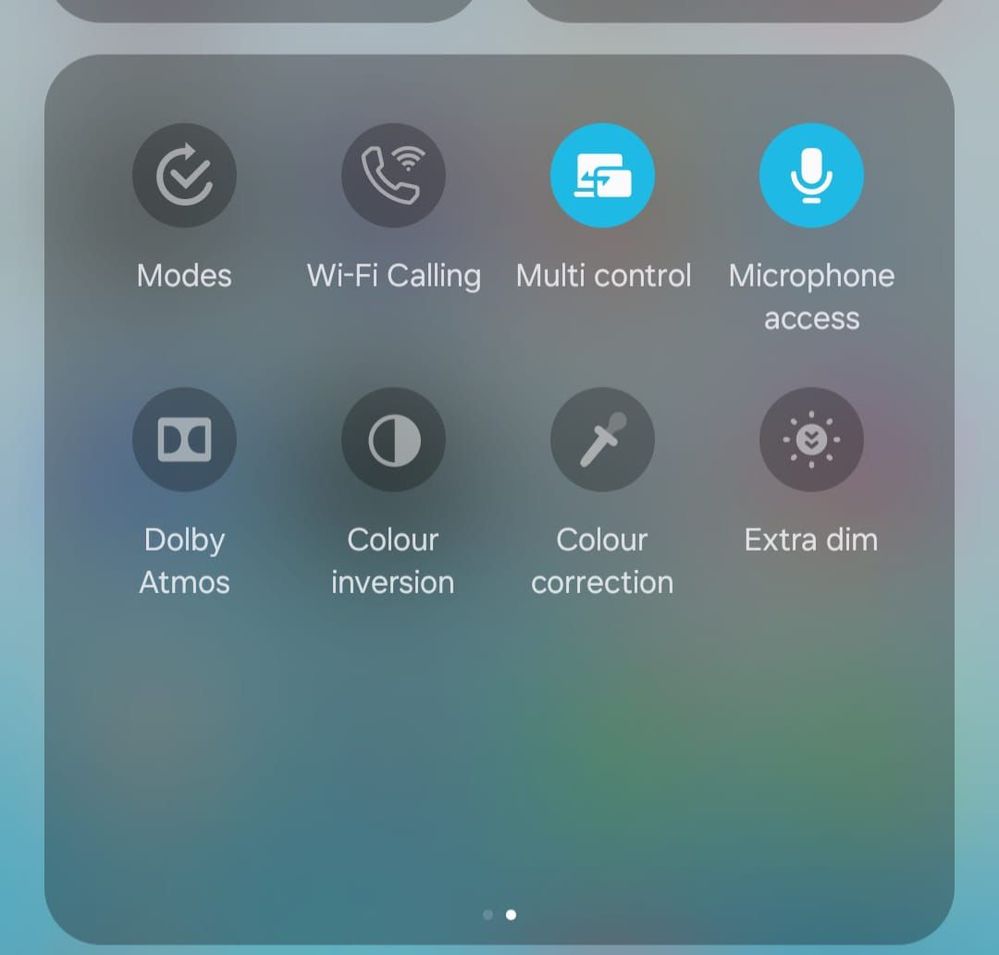The image size is (999, 955).
Task: Activate Extra dim
Action: coord(811,439)
